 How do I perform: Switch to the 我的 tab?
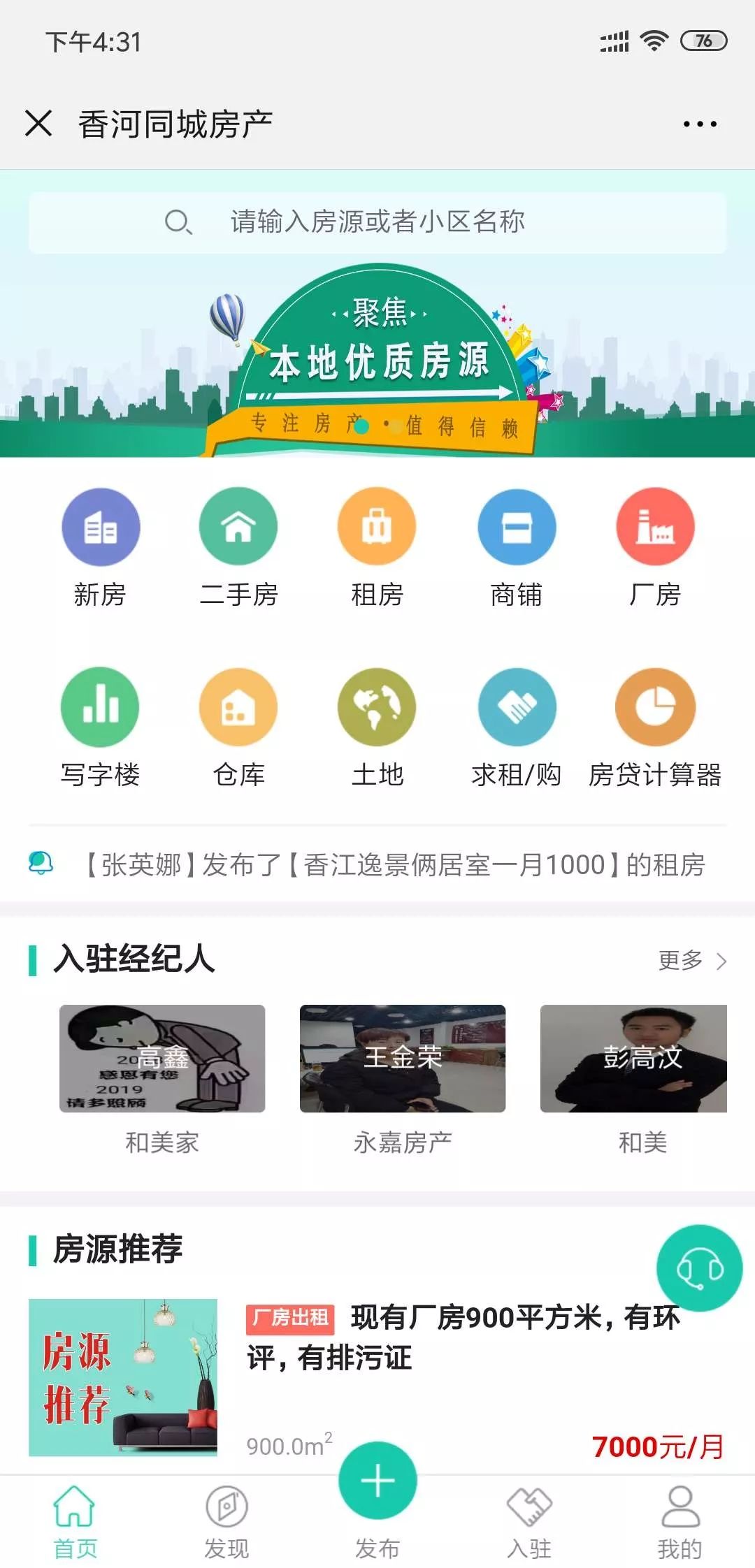[x=679, y=1523]
